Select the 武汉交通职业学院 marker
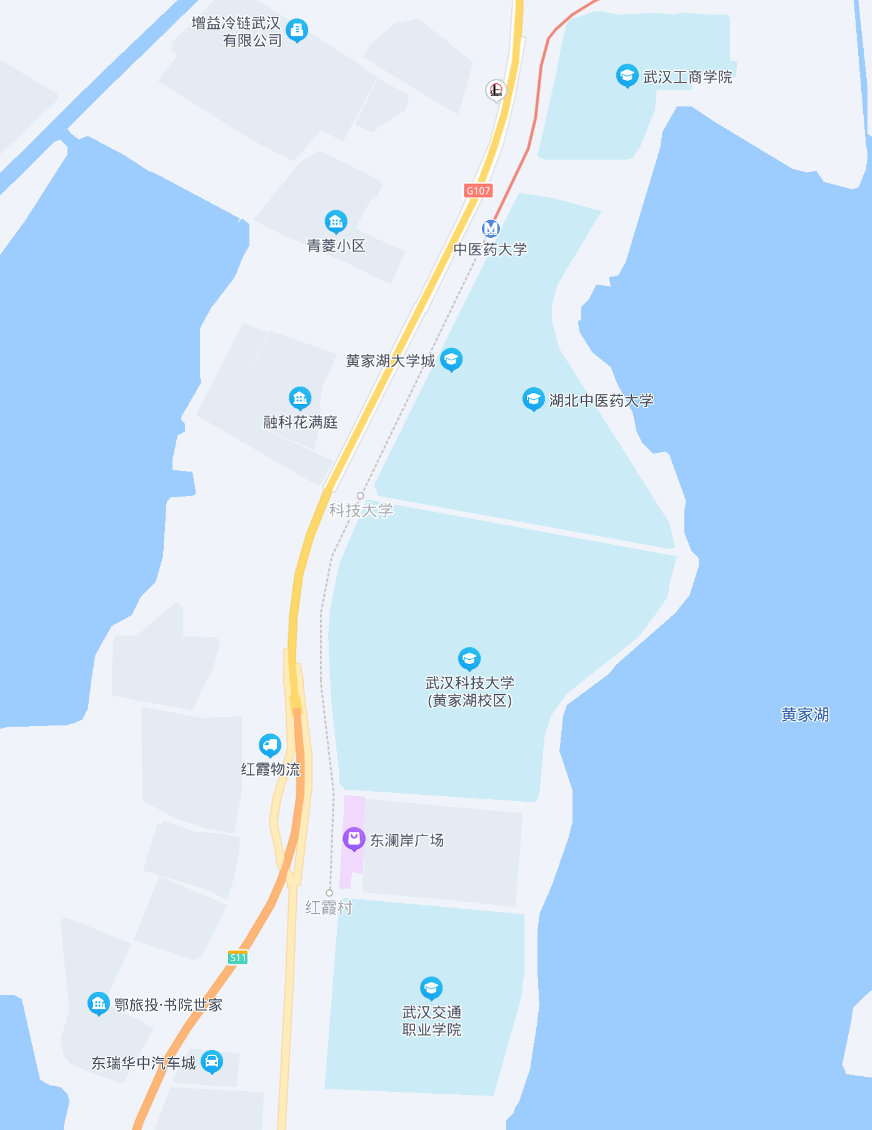This screenshot has width=872, height=1130. point(431,988)
